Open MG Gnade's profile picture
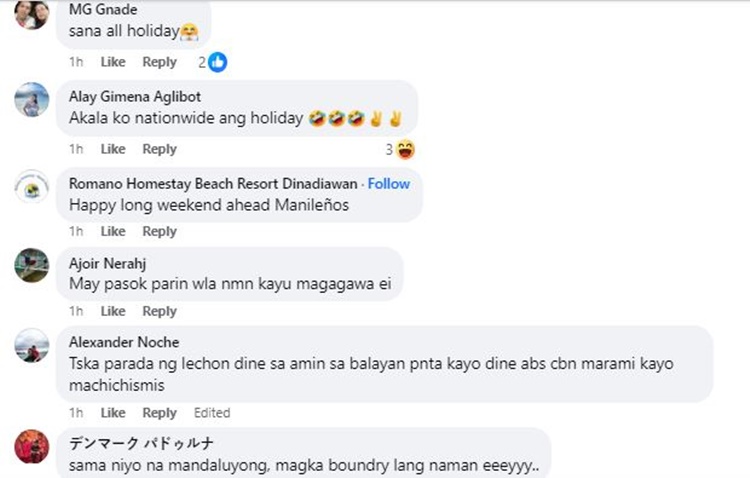Viewport: 750px width, 478px height. tap(32, 14)
